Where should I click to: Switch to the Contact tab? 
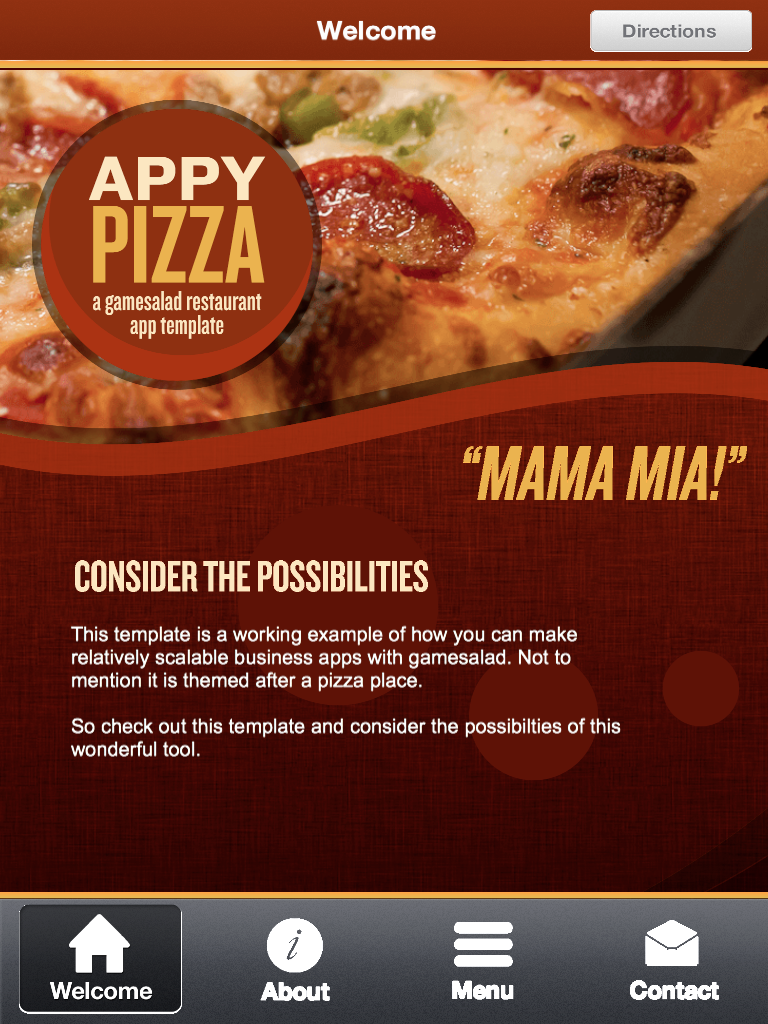click(675, 958)
